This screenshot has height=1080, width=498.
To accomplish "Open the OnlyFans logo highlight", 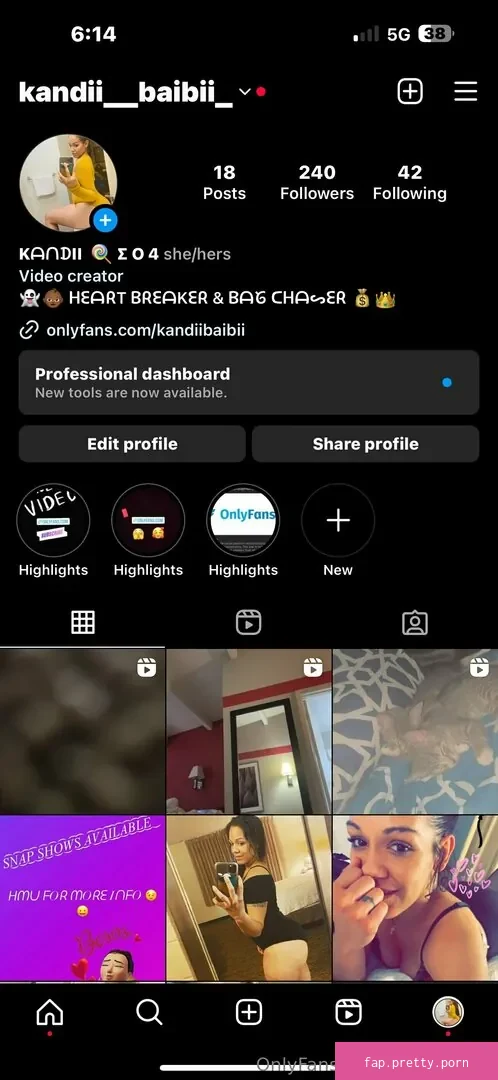I will pyautogui.click(x=243, y=520).
